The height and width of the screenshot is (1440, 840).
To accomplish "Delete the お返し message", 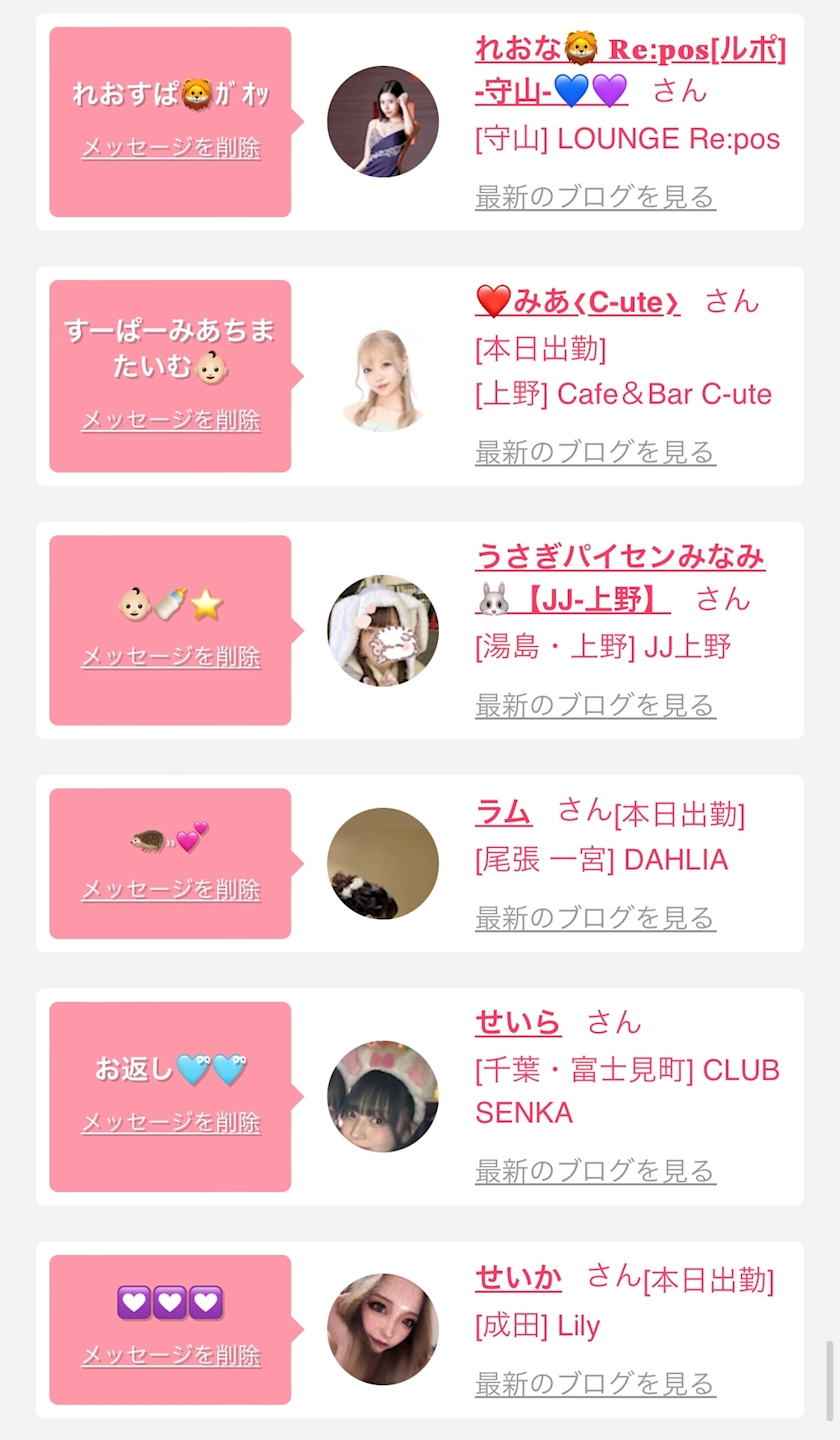I will click(171, 1122).
